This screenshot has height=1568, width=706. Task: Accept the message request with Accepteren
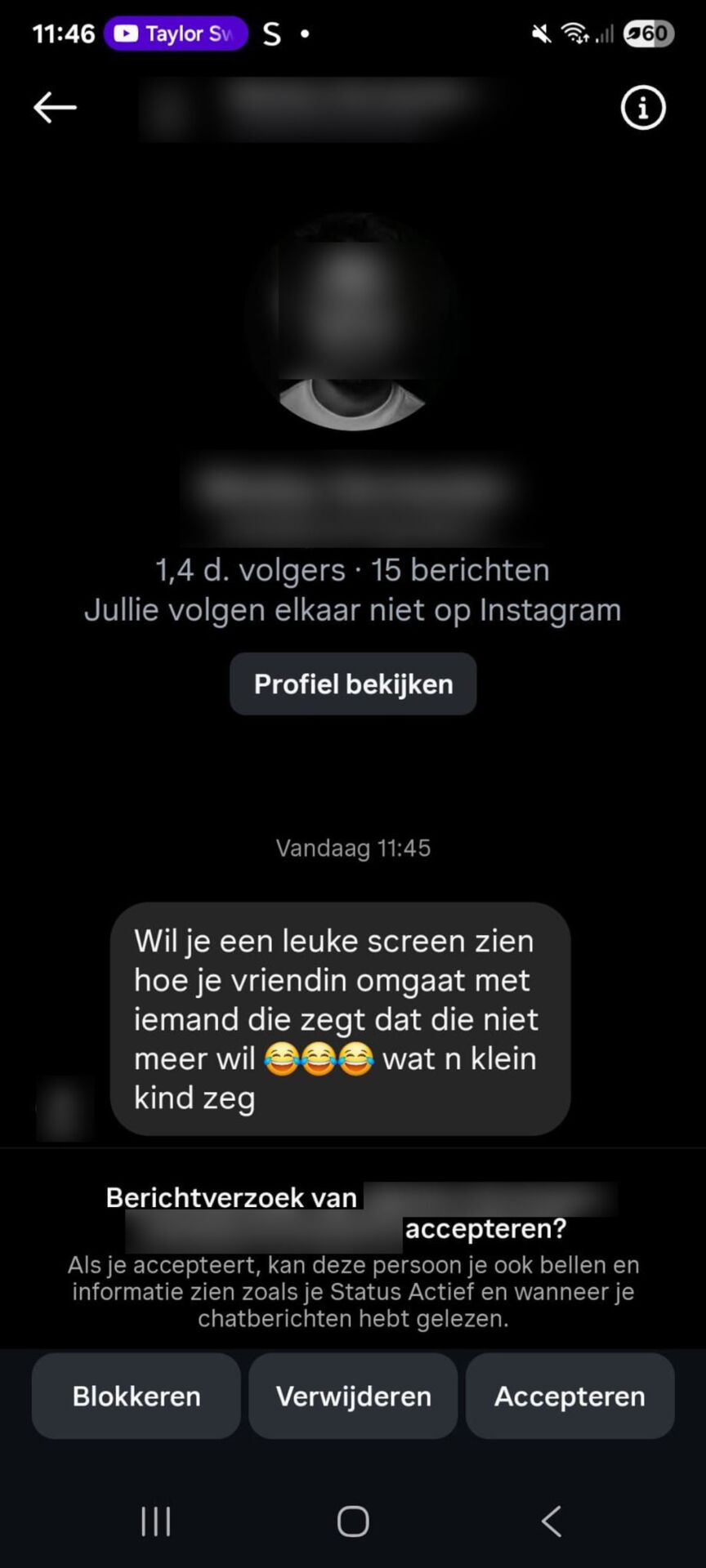point(570,1396)
